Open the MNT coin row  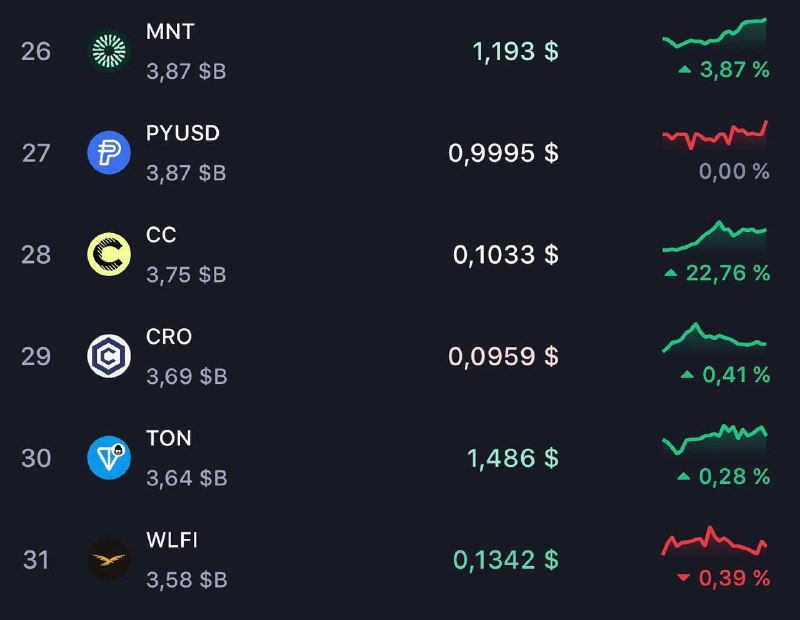coord(170,32)
